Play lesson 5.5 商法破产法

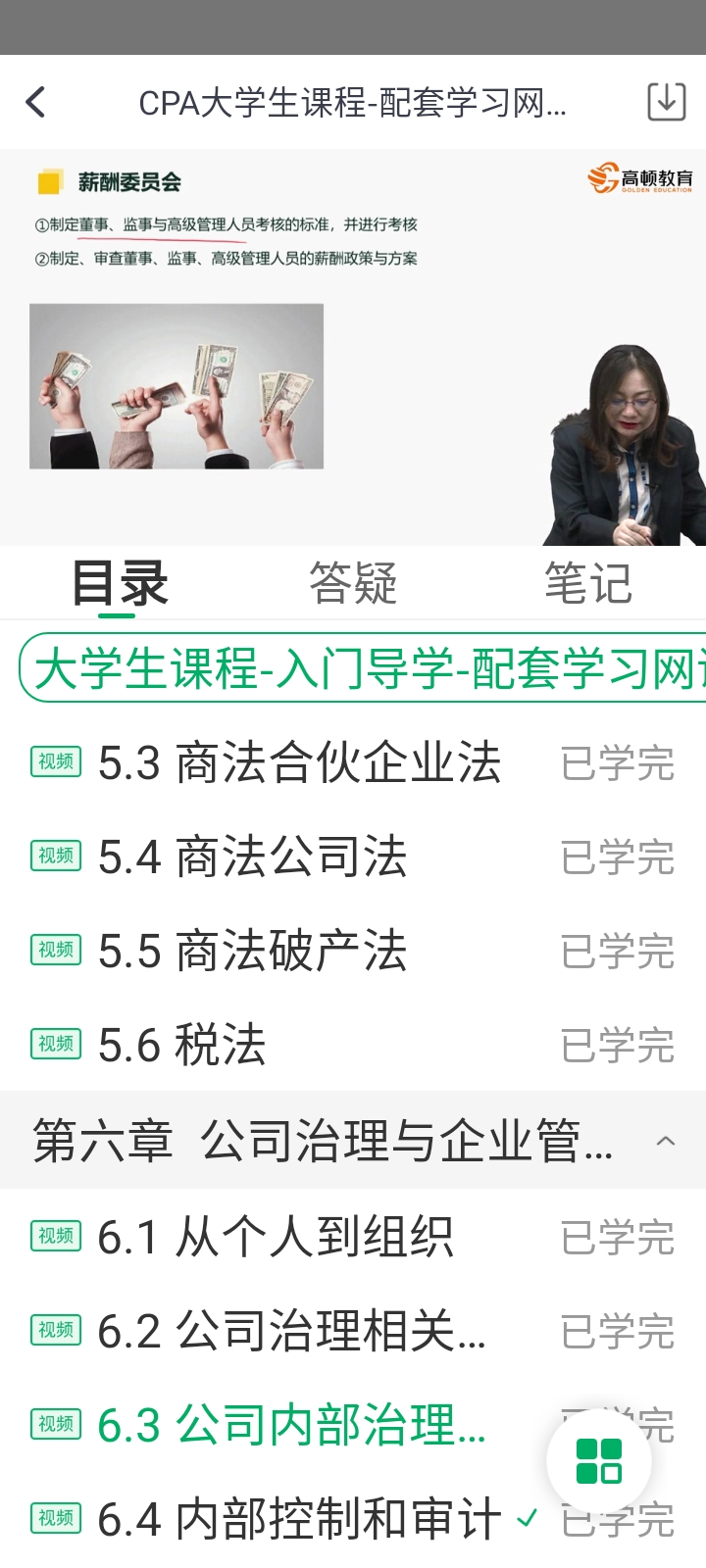click(x=252, y=952)
